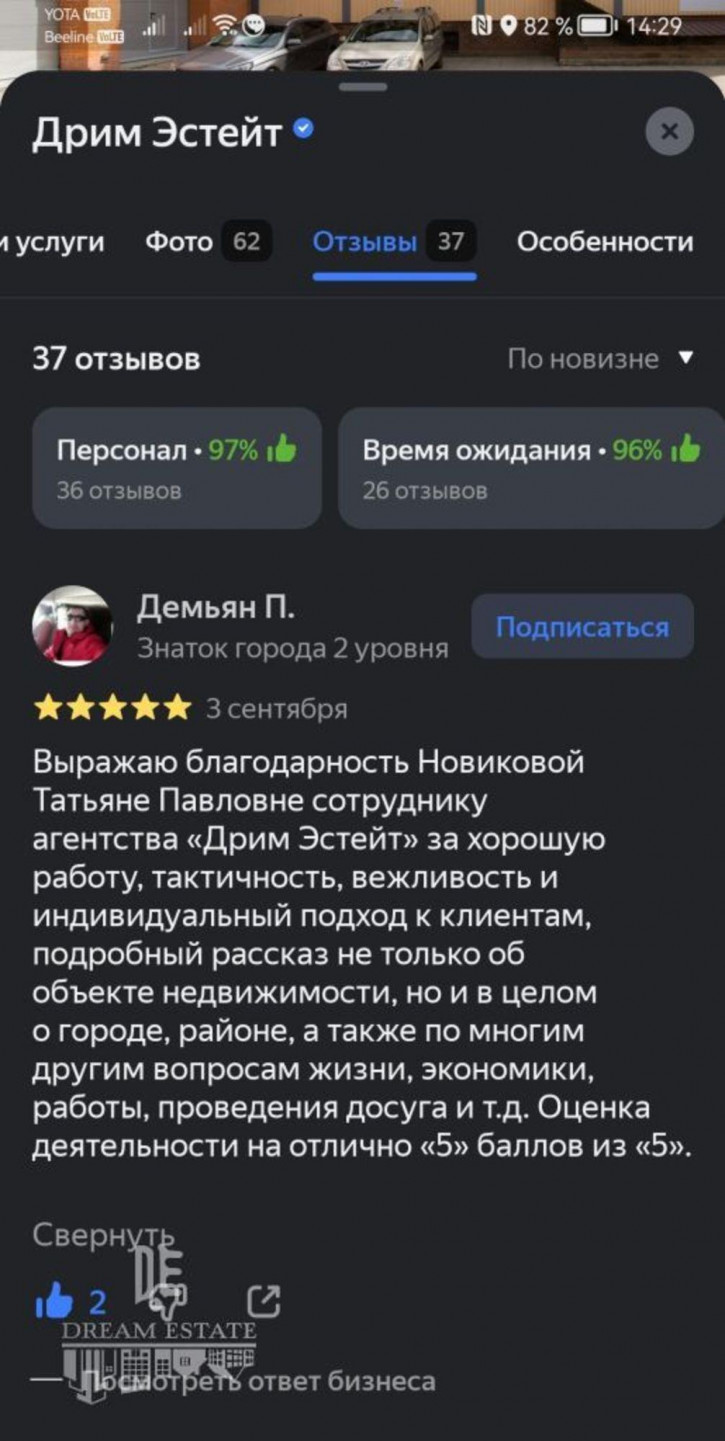
Task: Share Демьян П.'s review
Action: [x=264, y=1301]
